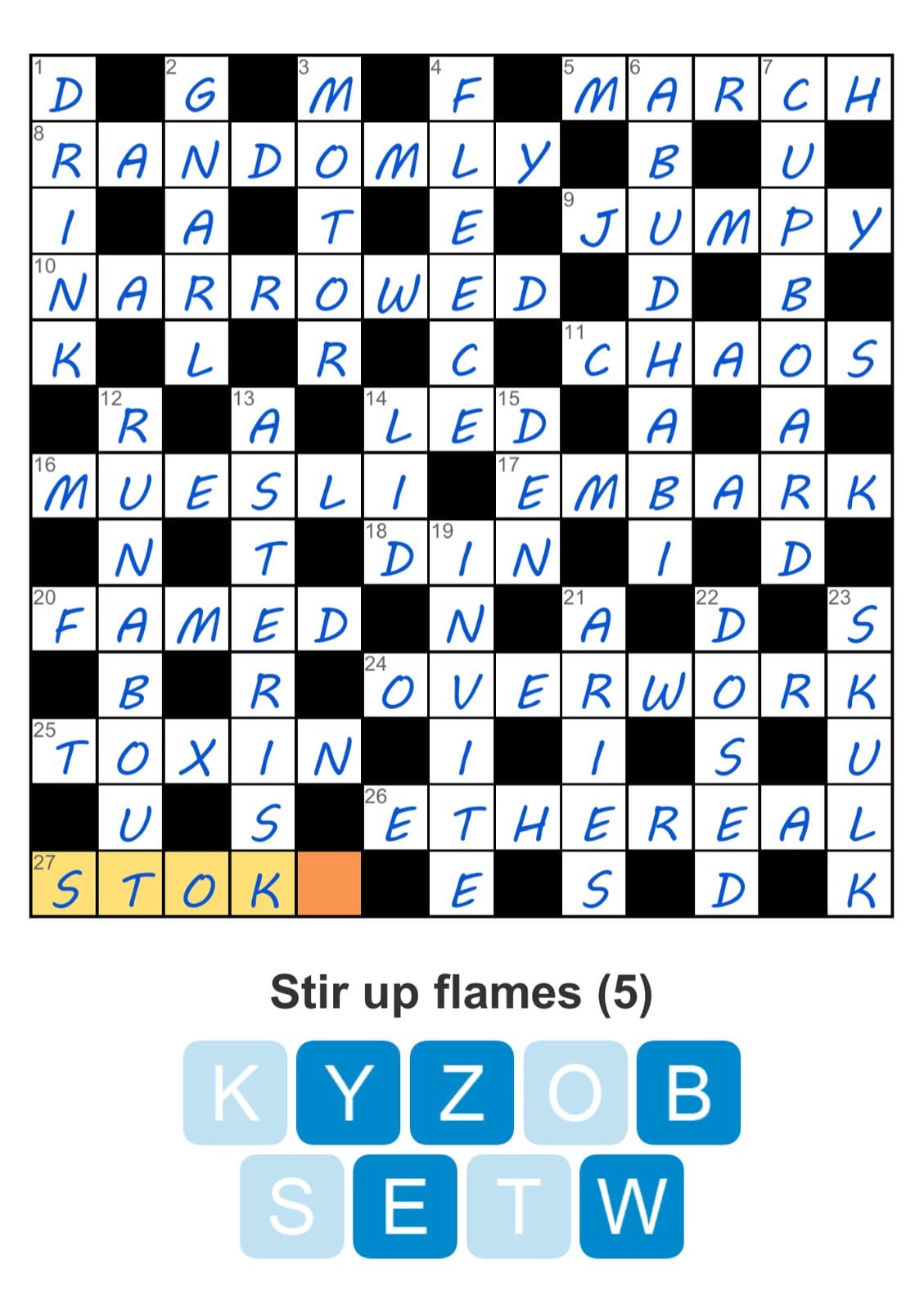
Task: Tap the letter E key
Action: [405, 1206]
